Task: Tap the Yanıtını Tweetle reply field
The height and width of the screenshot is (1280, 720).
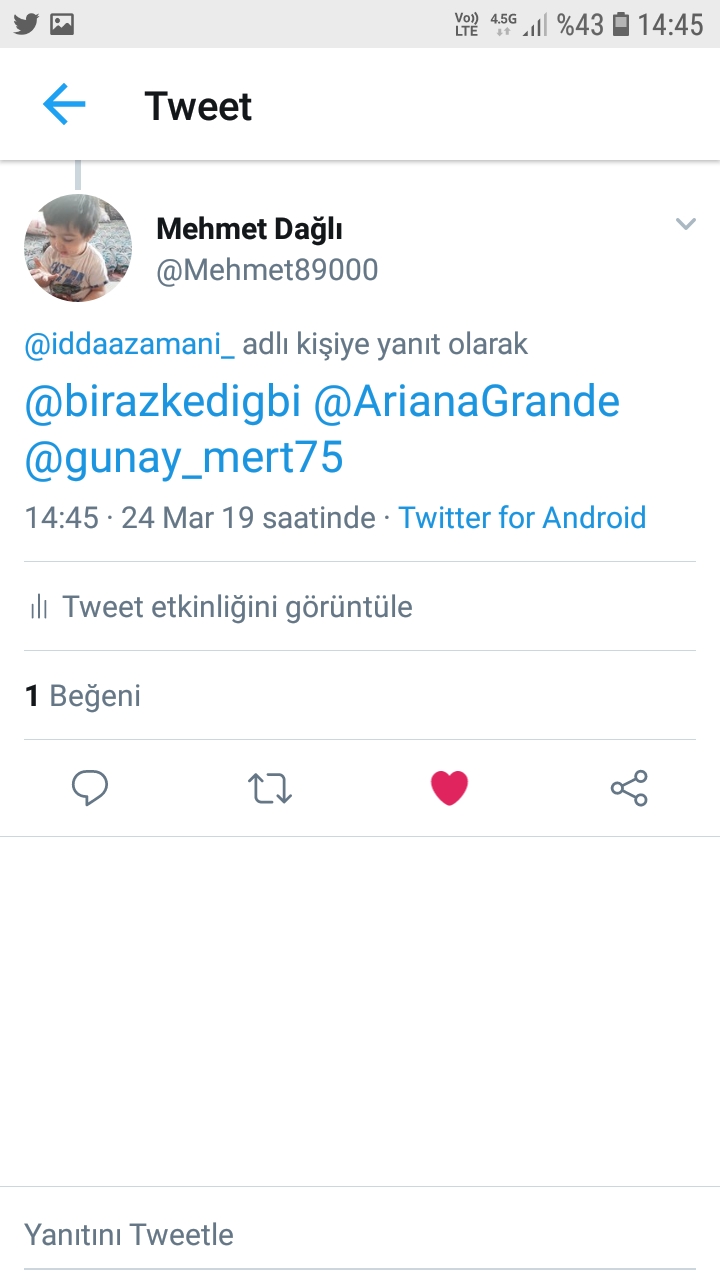Action: (360, 1234)
